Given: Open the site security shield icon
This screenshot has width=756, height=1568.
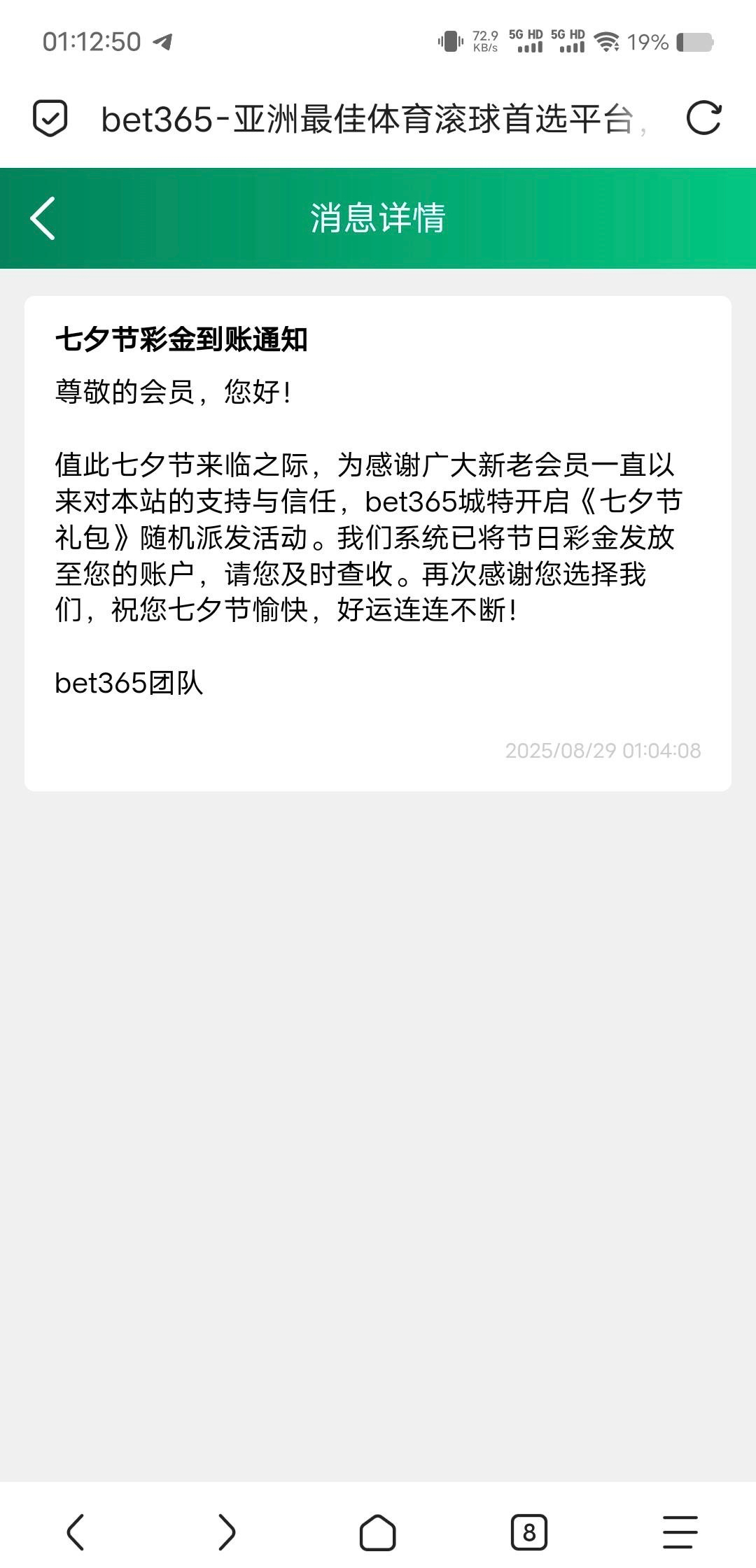Looking at the screenshot, I should pos(50,118).
